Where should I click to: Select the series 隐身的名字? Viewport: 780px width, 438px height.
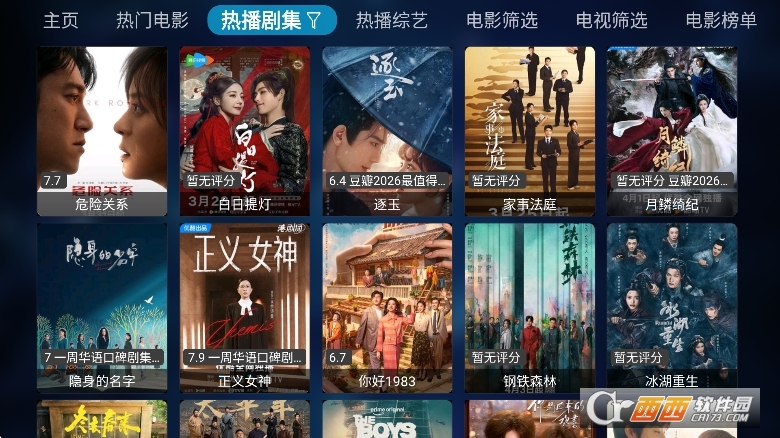point(102,307)
